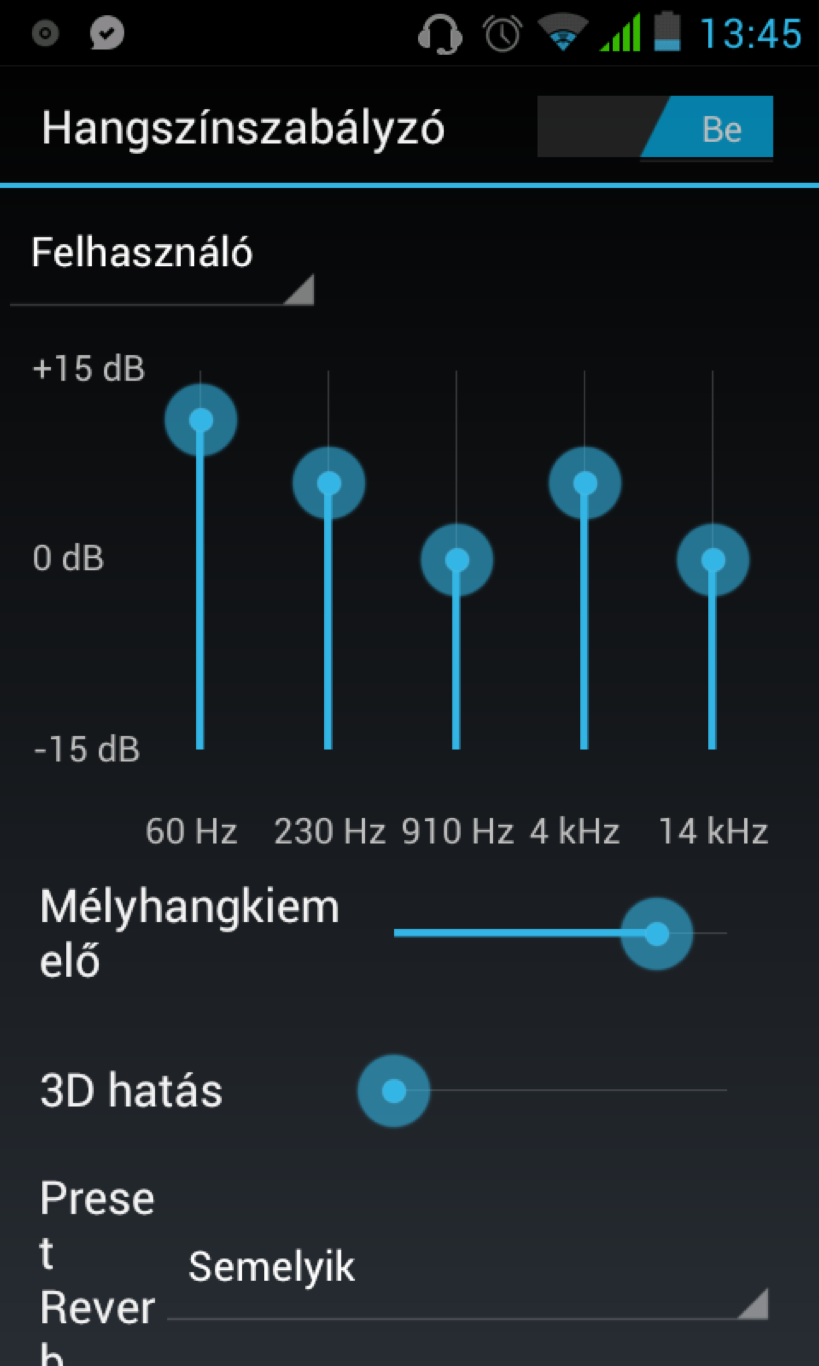This screenshot has height=1366, width=819.
Task: Tap the Mélyhangkiemelő bass boost slider
Action: (656, 934)
